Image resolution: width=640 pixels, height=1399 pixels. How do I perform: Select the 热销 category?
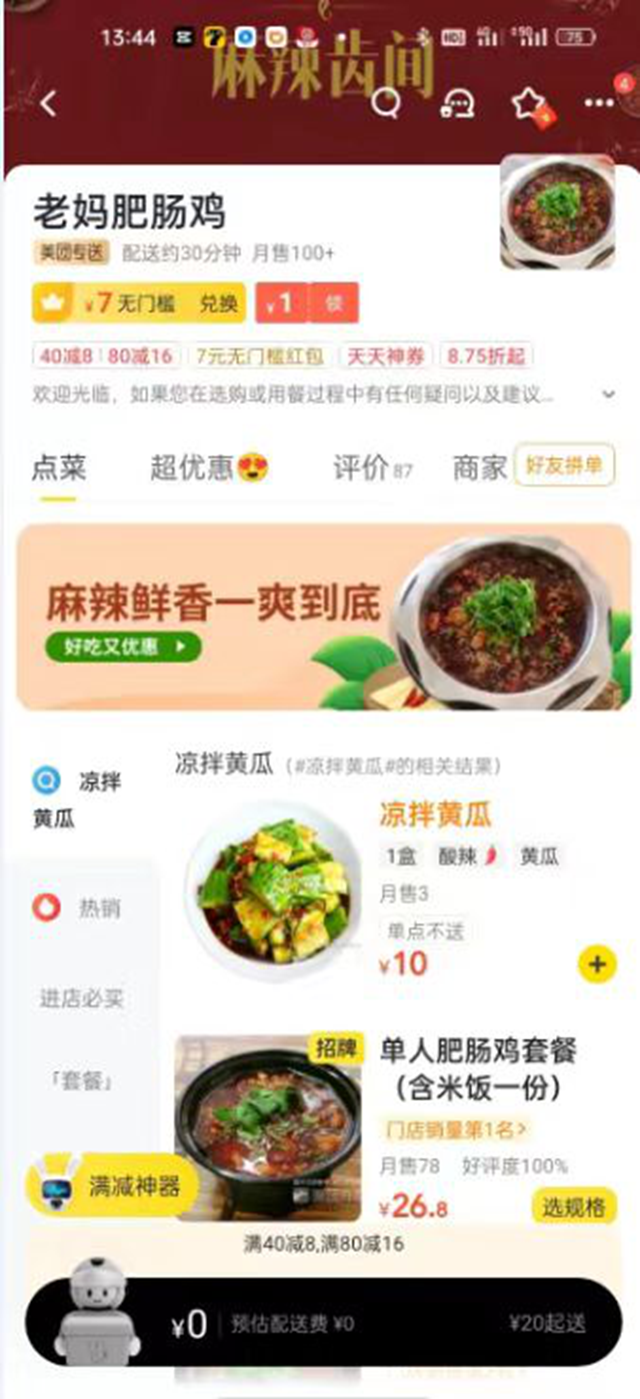(x=82, y=908)
